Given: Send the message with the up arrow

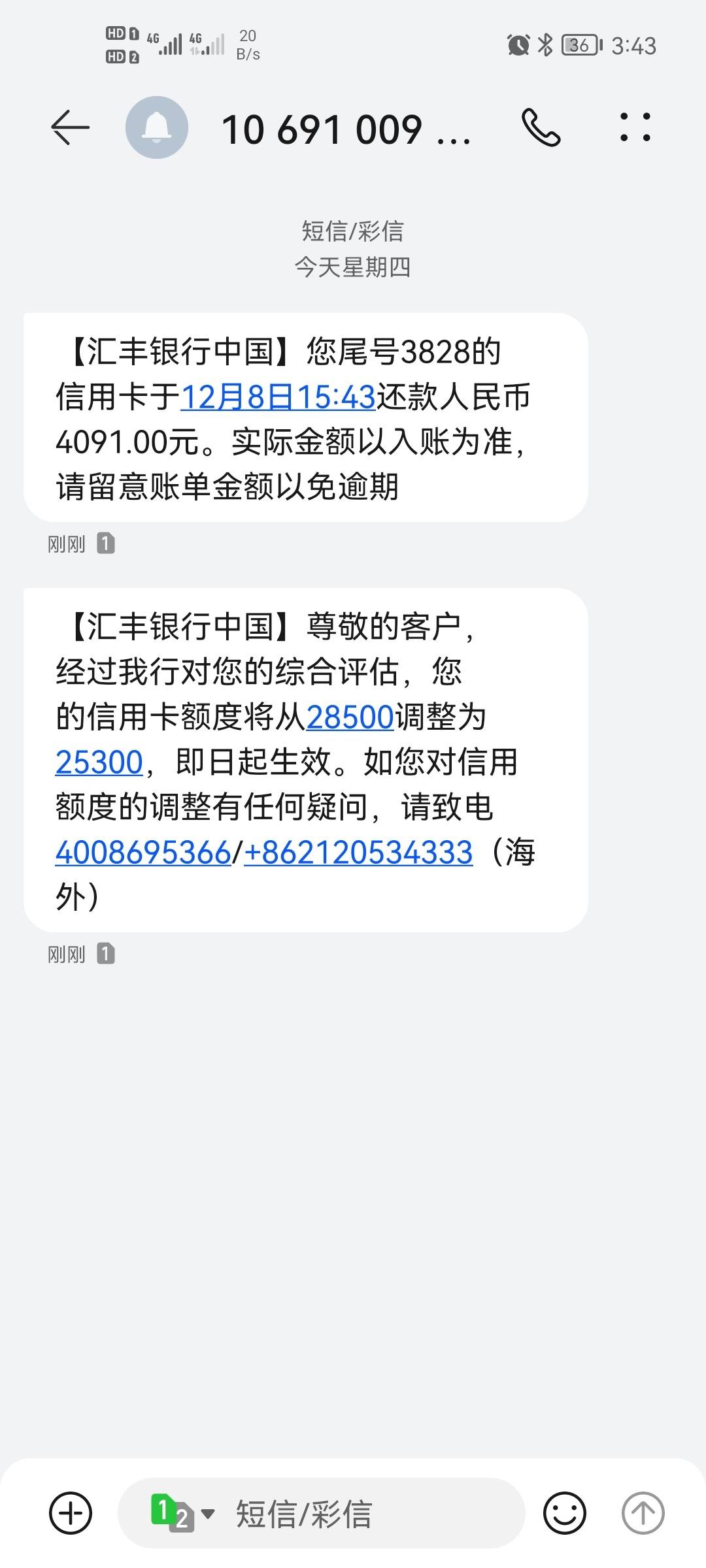Looking at the screenshot, I should (x=643, y=1514).
